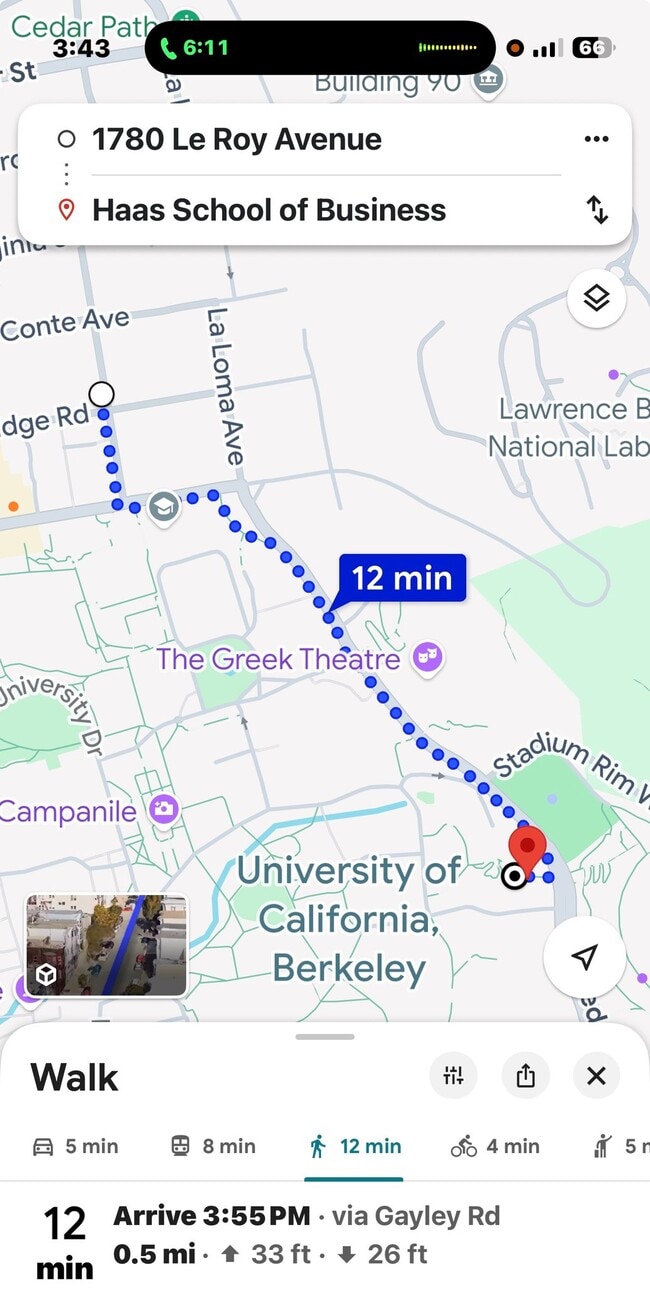Open the three-dot route options menu

click(x=596, y=139)
